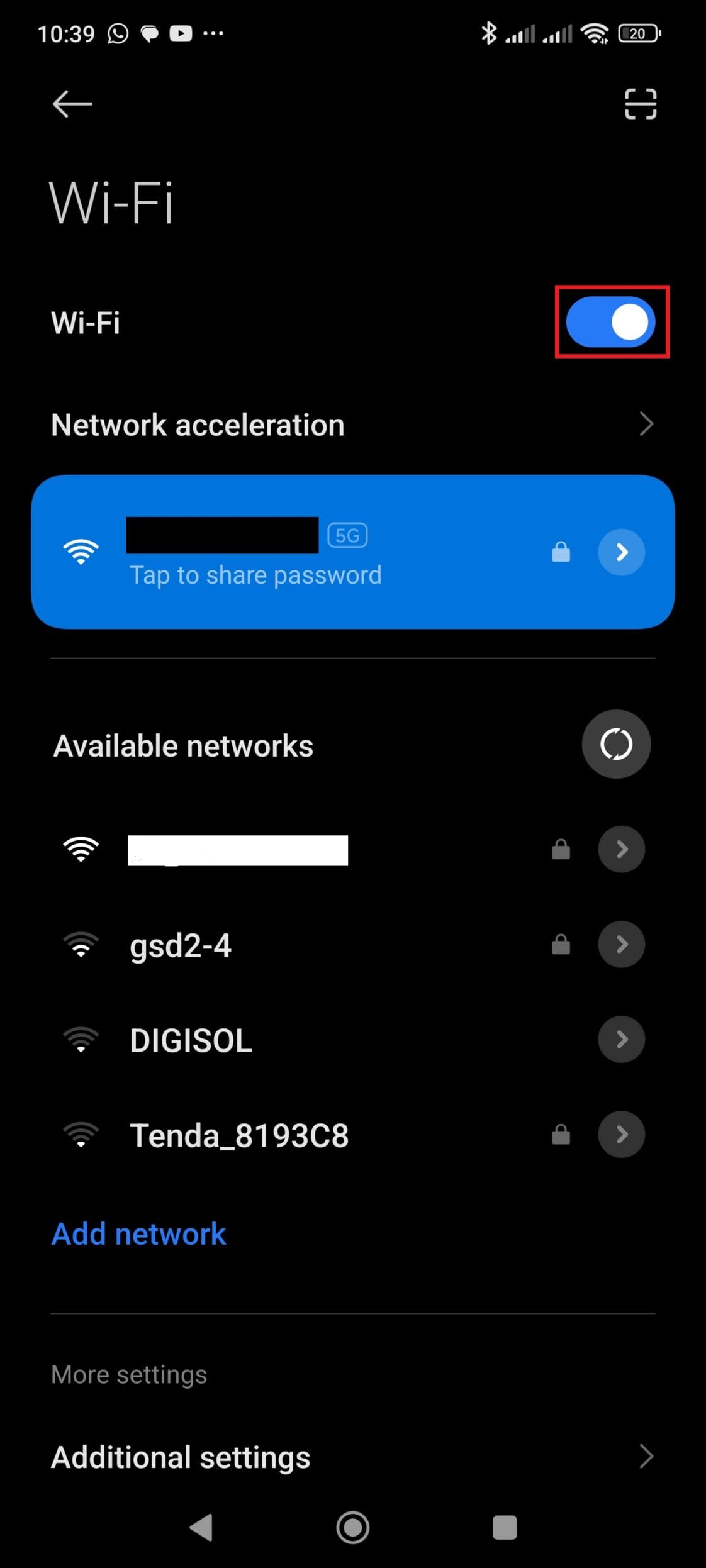
Task: Tap Add network
Action: pyautogui.click(x=138, y=1234)
